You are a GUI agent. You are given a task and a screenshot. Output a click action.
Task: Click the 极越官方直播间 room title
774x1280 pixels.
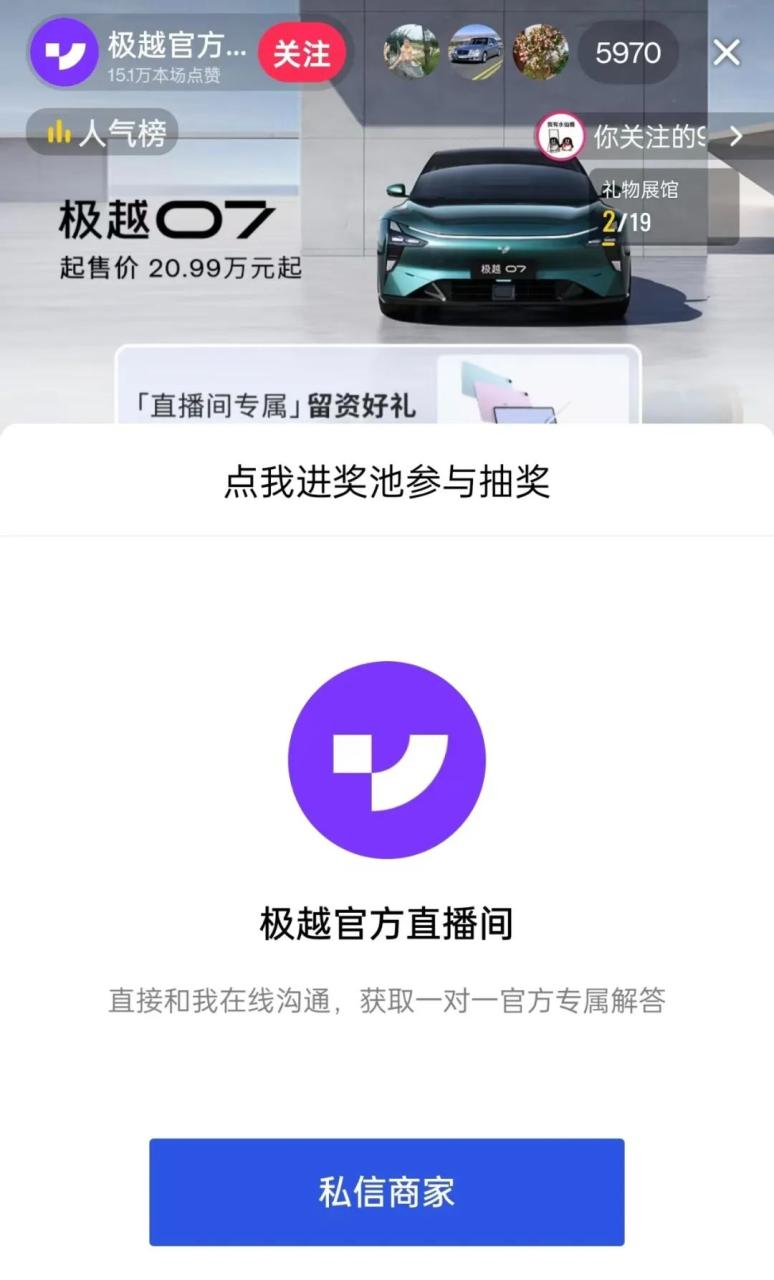coord(387,926)
